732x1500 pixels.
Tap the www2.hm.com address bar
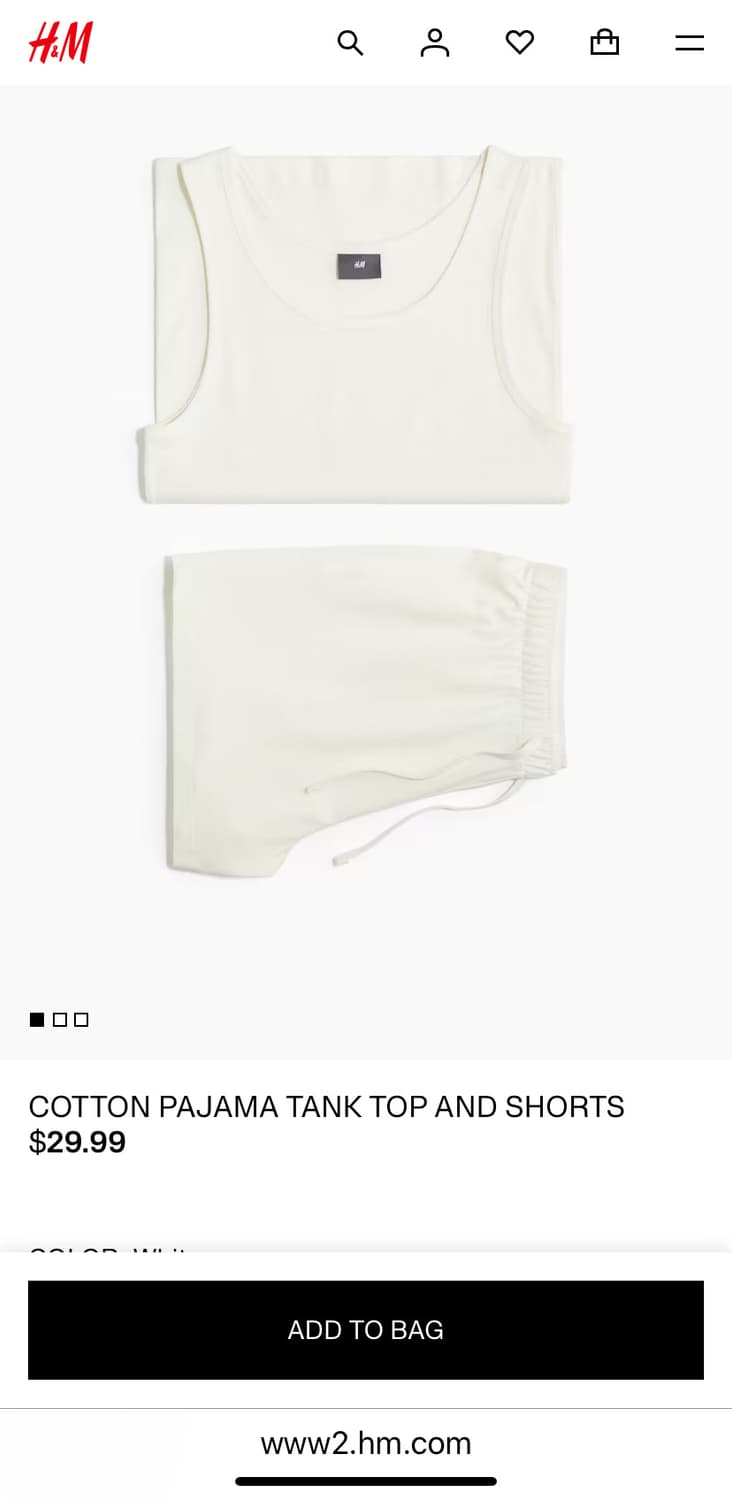click(x=366, y=1443)
